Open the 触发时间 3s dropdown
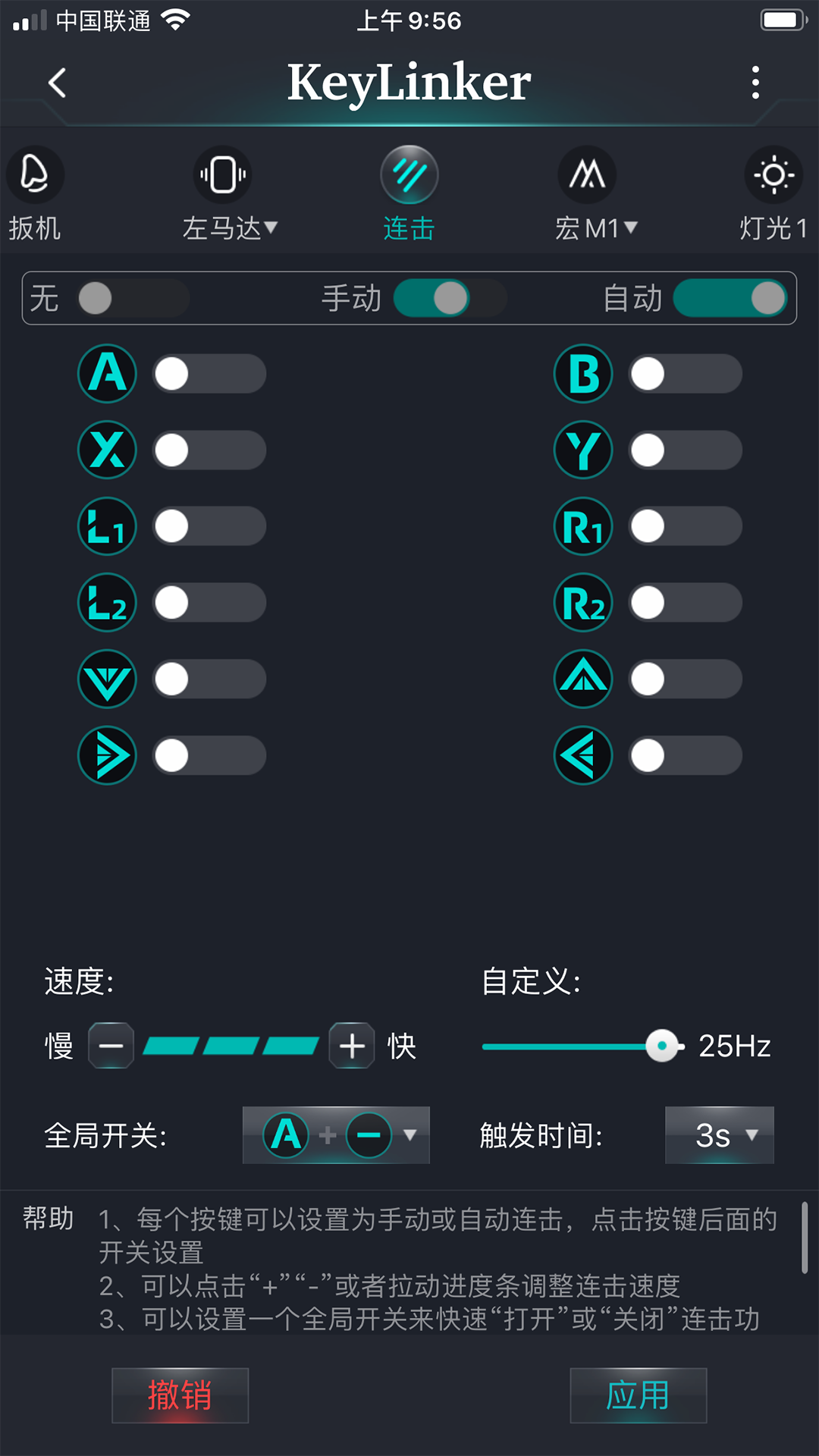Viewport: 819px width, 1456px height. coord(719,1135)
